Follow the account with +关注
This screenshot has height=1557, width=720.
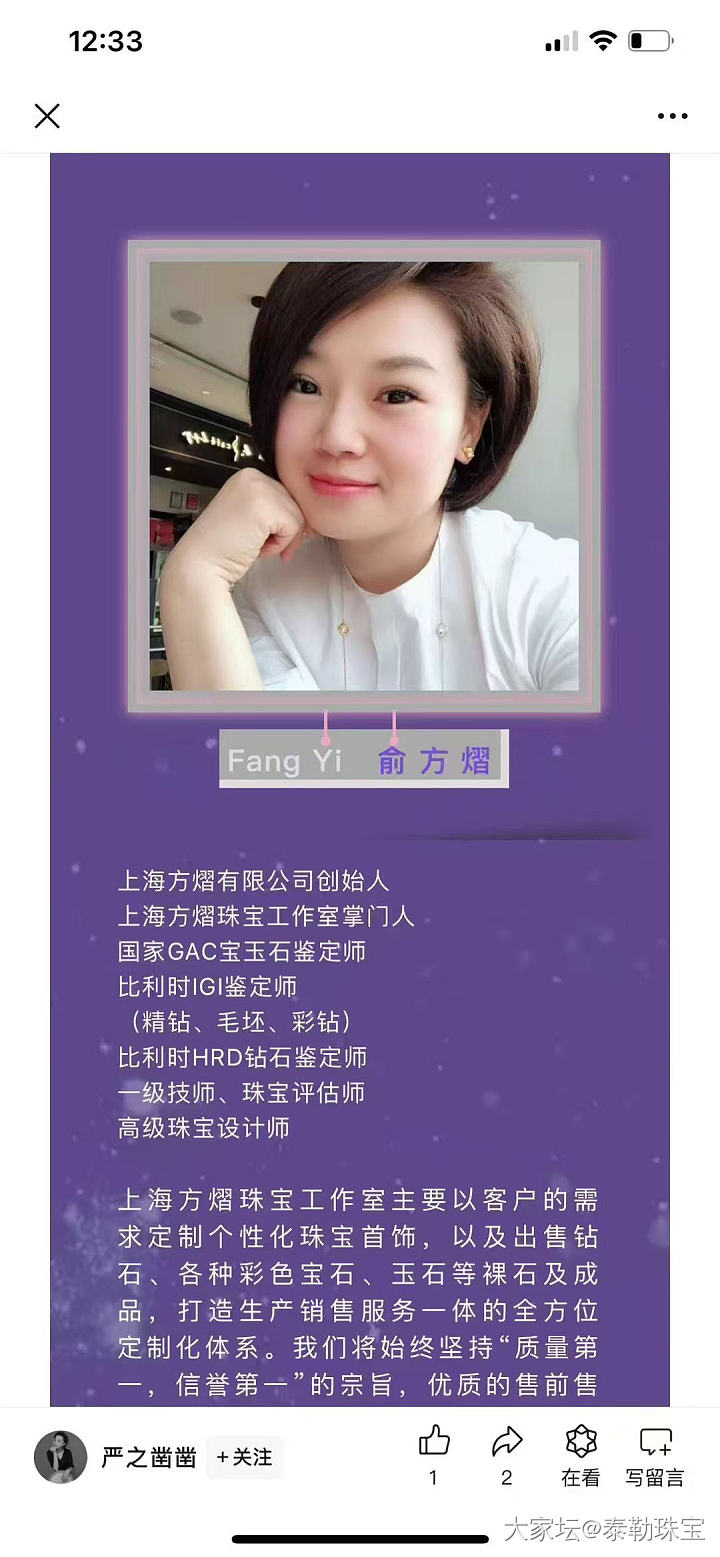click(x=245, y=1457)
